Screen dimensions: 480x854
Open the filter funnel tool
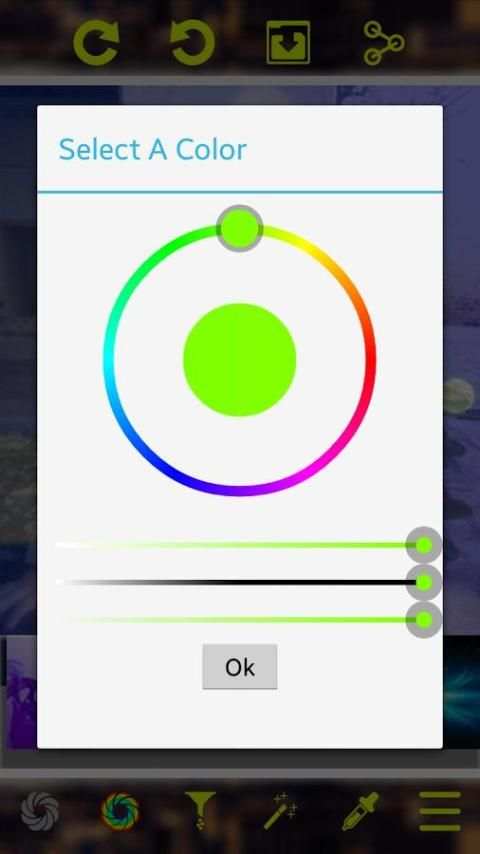coord(200,811)
